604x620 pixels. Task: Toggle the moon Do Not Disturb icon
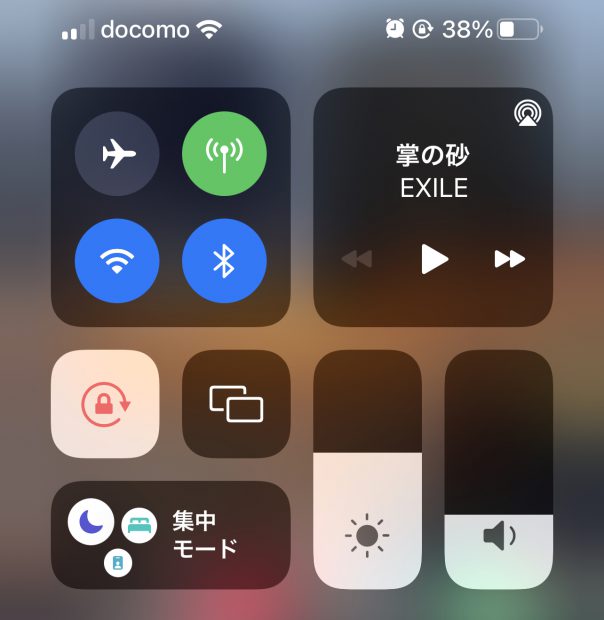[x=91, y=521]
